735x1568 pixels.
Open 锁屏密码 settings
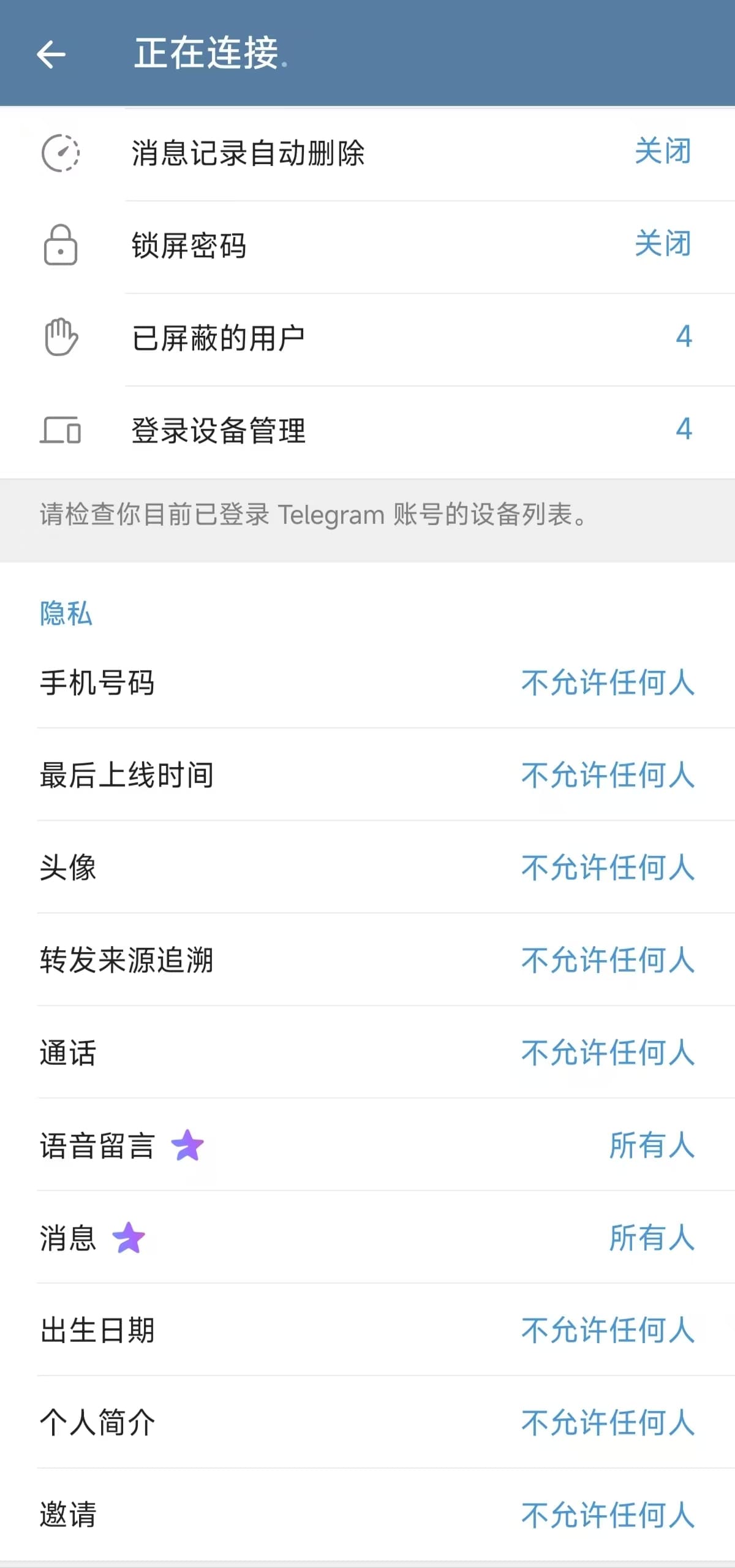pyautogui.click(x=367, y=246)
